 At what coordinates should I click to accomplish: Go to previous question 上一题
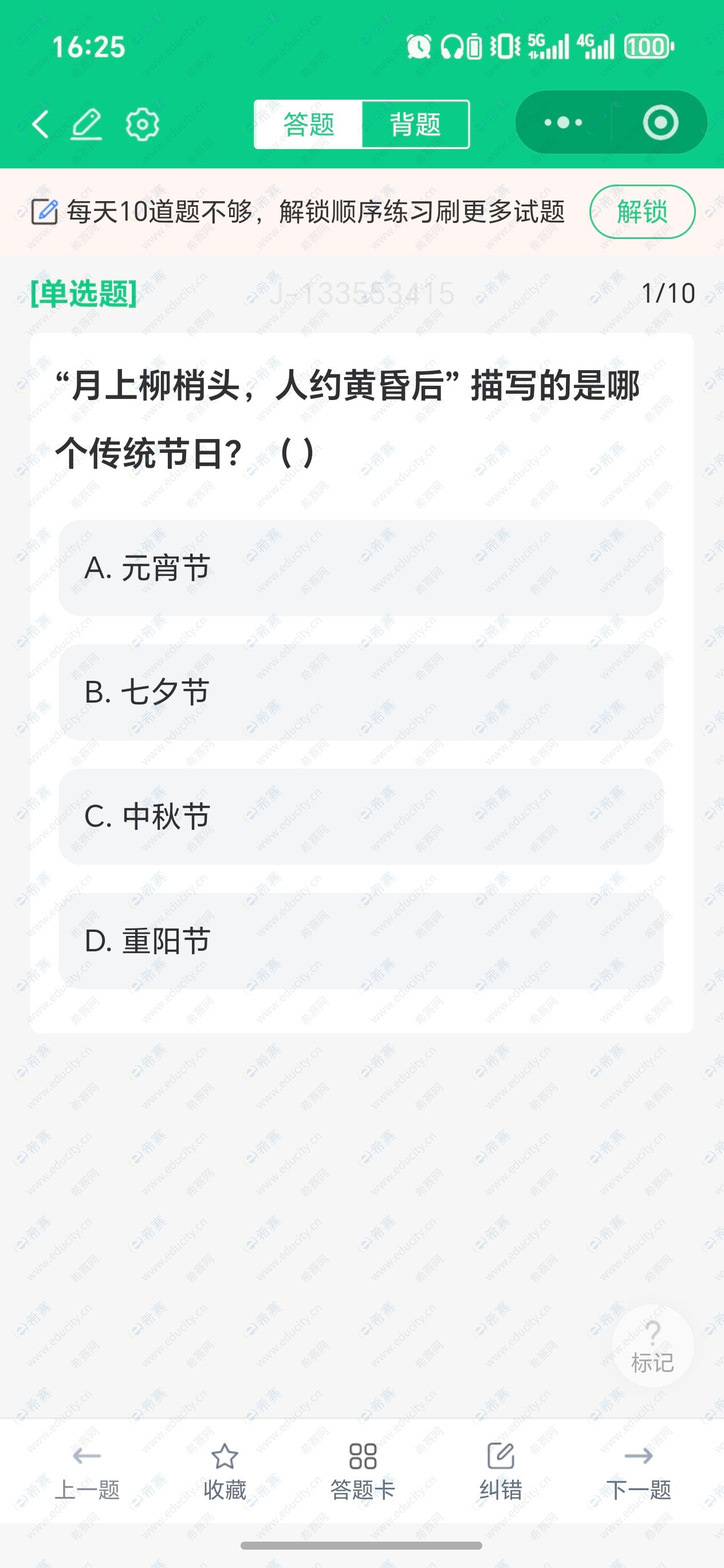(x=87, y=1473)
